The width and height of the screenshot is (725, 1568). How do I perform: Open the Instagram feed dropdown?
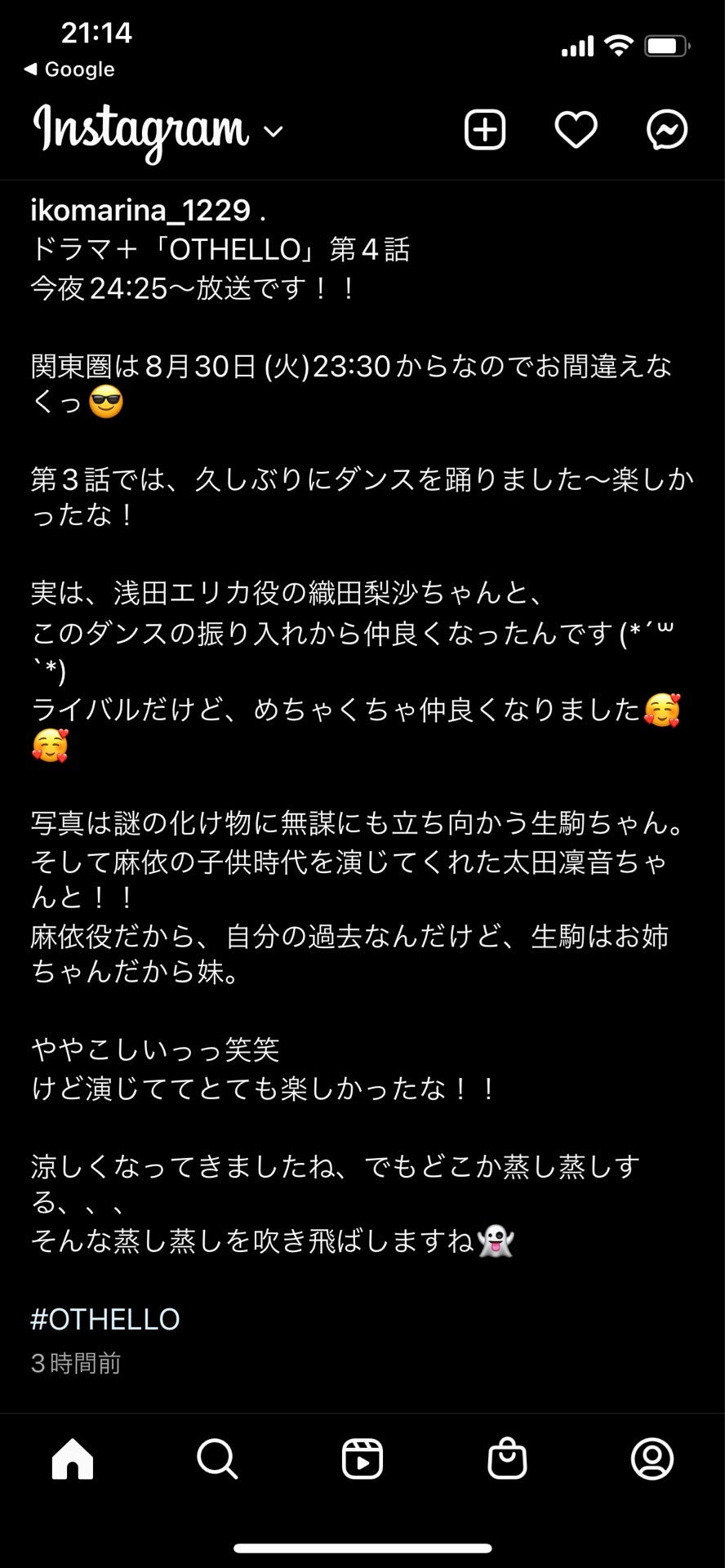click(274, 131)
